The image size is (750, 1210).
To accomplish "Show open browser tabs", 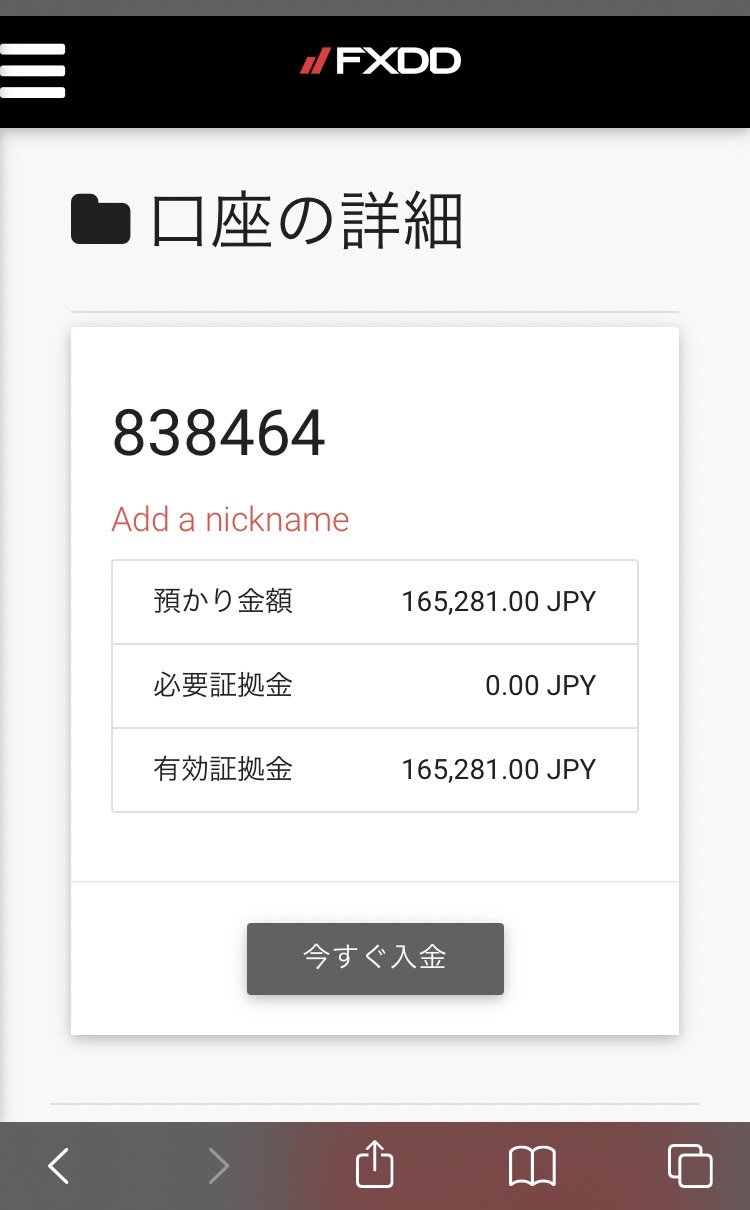I will 690,1166.
